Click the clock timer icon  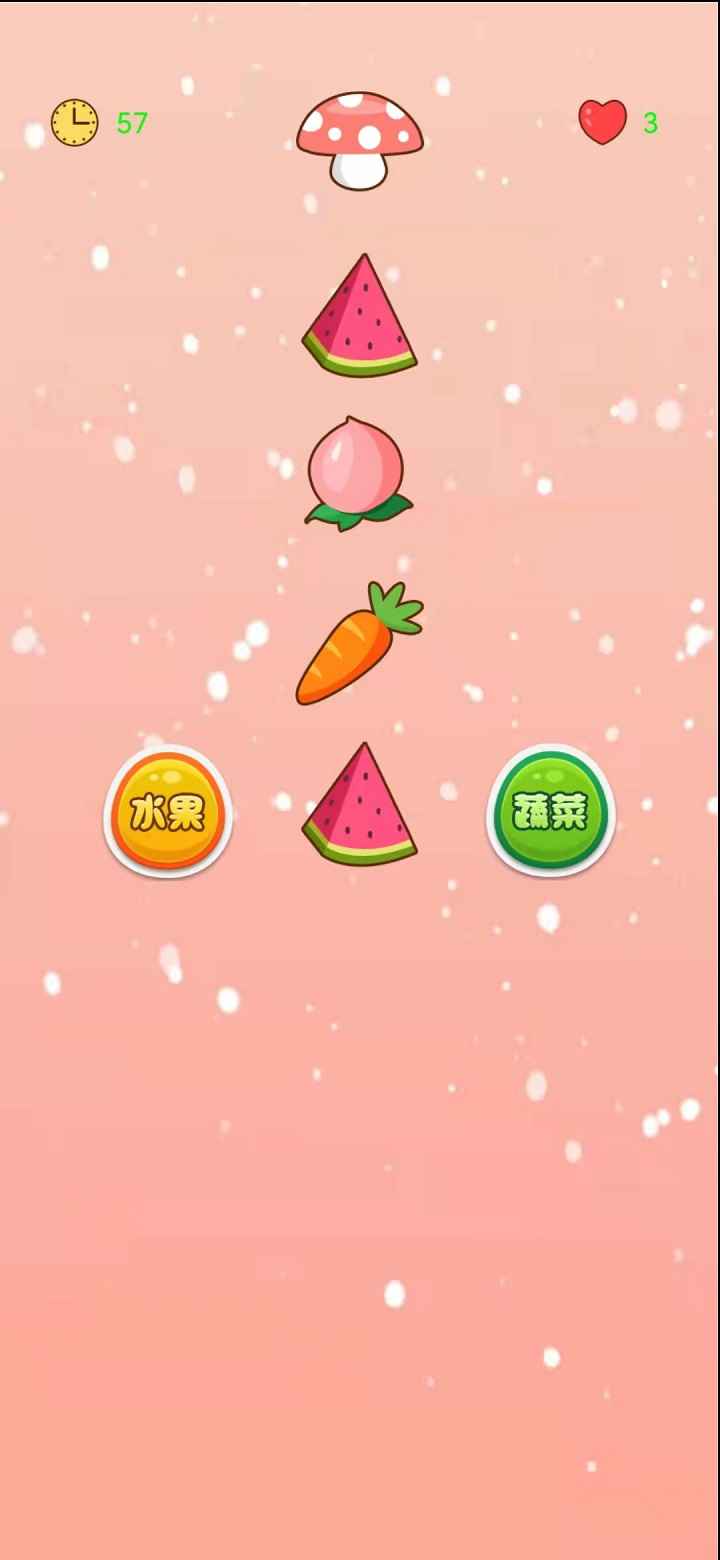tap(73, 122)
